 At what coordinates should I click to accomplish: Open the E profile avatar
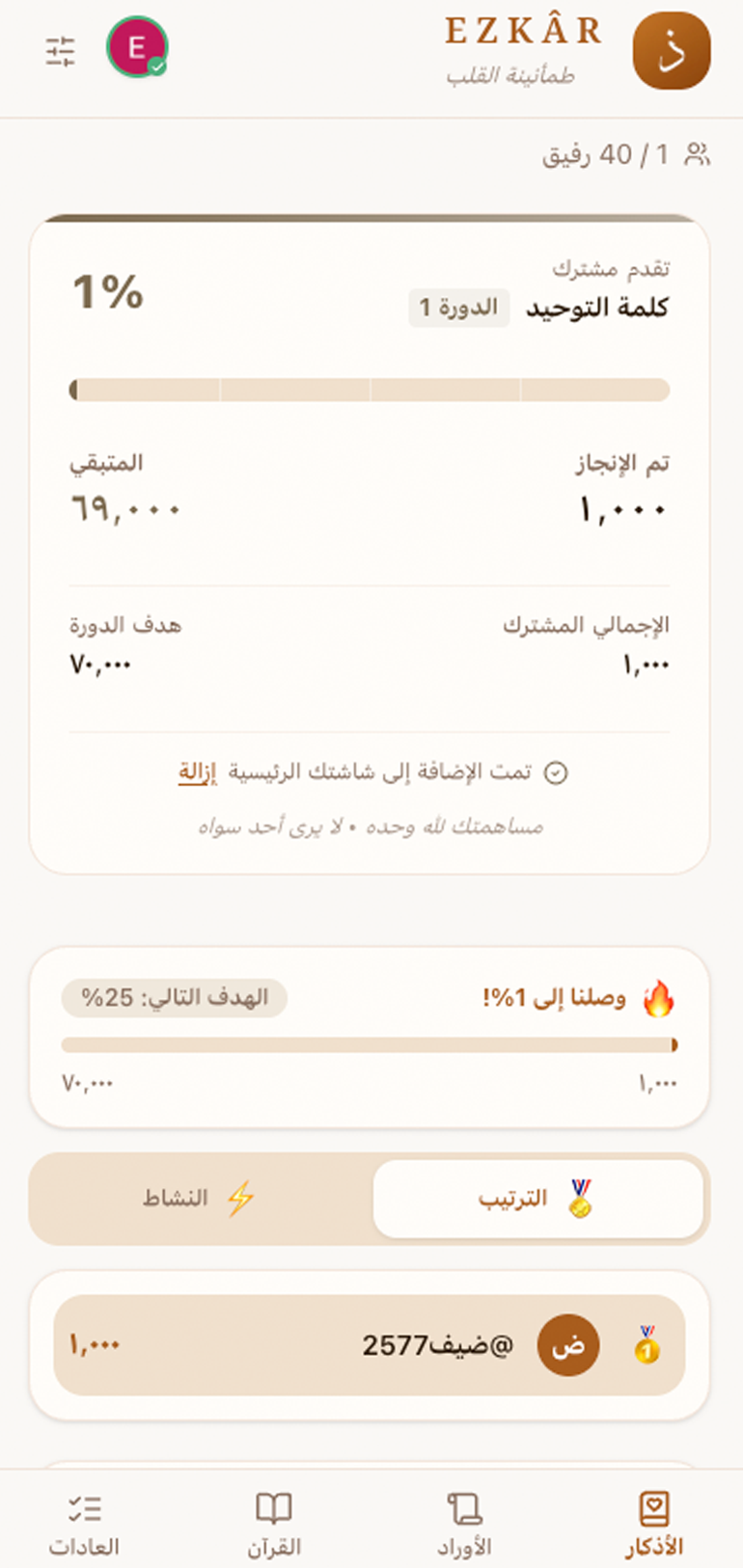(137, 46)
